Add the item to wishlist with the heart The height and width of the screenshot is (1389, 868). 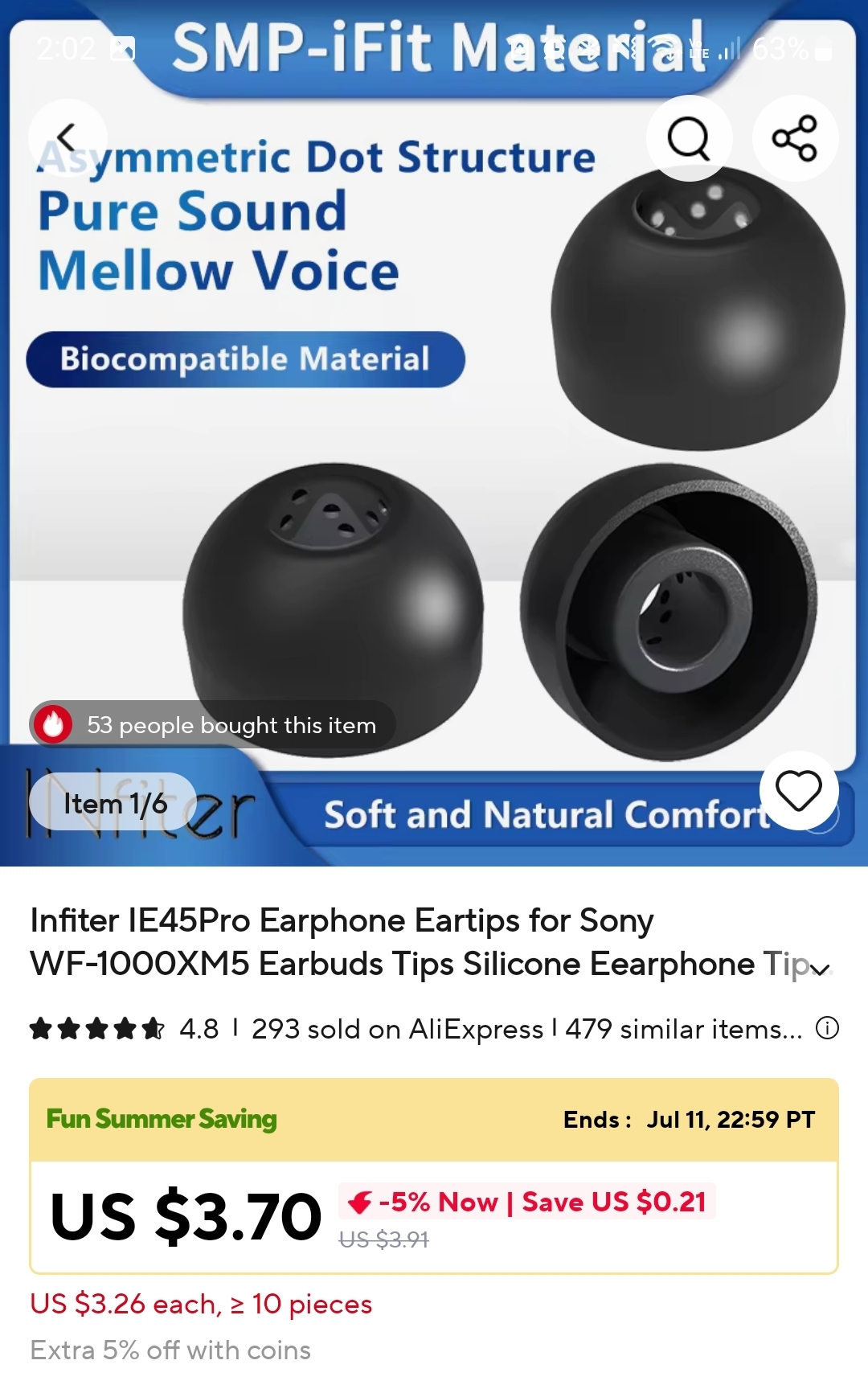[798, 790]
